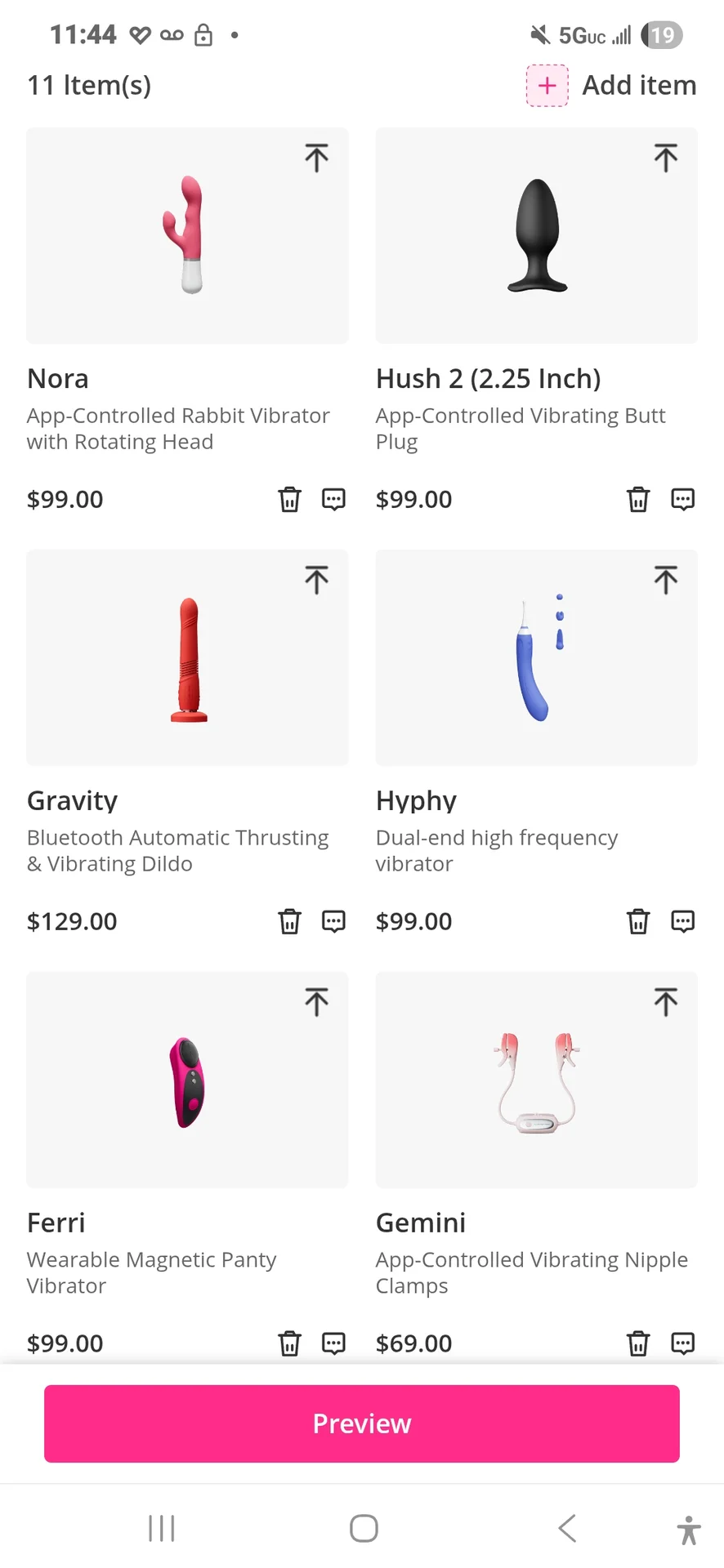Move Hyphy to the top
Image resolution: width=724 pixels, height=1568 pixels.
(x=665, y=580)
